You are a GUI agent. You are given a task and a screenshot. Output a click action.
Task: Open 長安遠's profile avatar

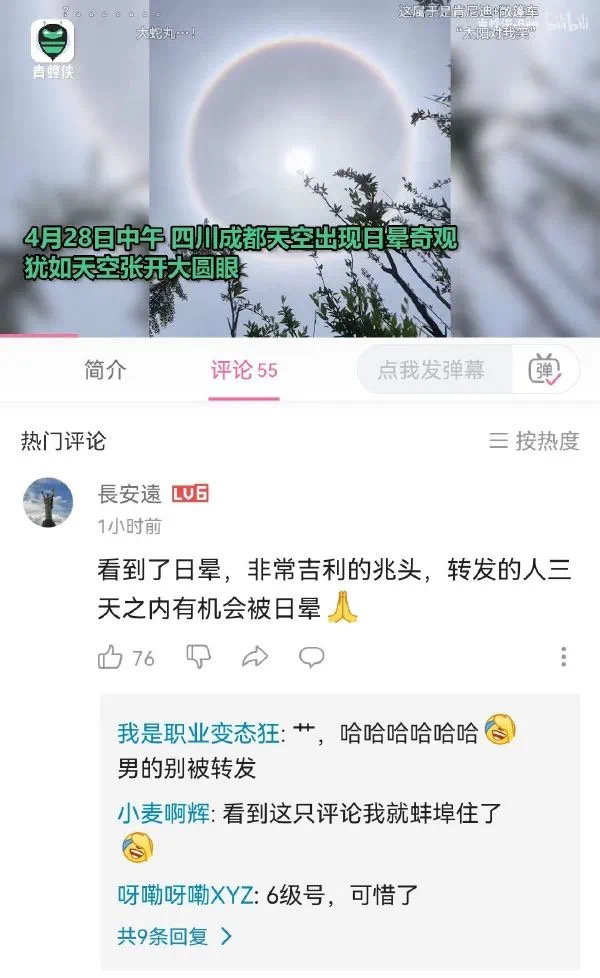coord(48,502)
